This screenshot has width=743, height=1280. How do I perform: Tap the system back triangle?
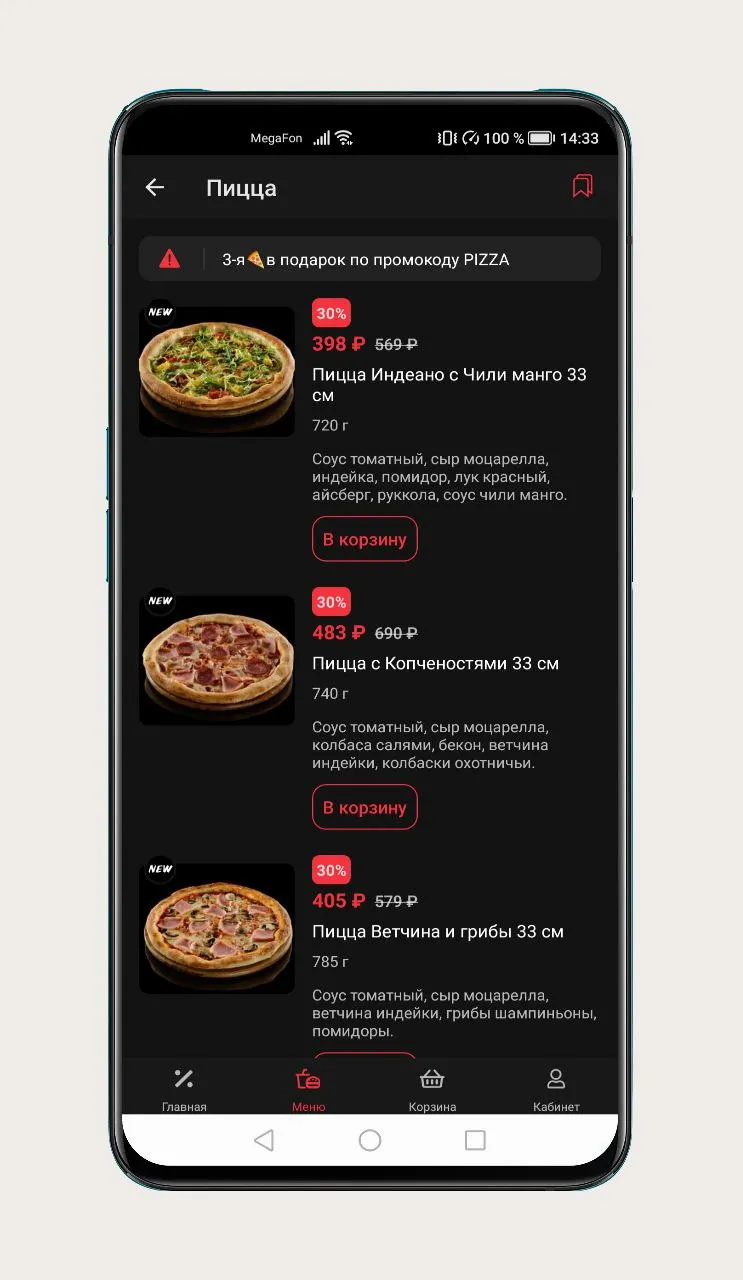[x=264, y=1140]
